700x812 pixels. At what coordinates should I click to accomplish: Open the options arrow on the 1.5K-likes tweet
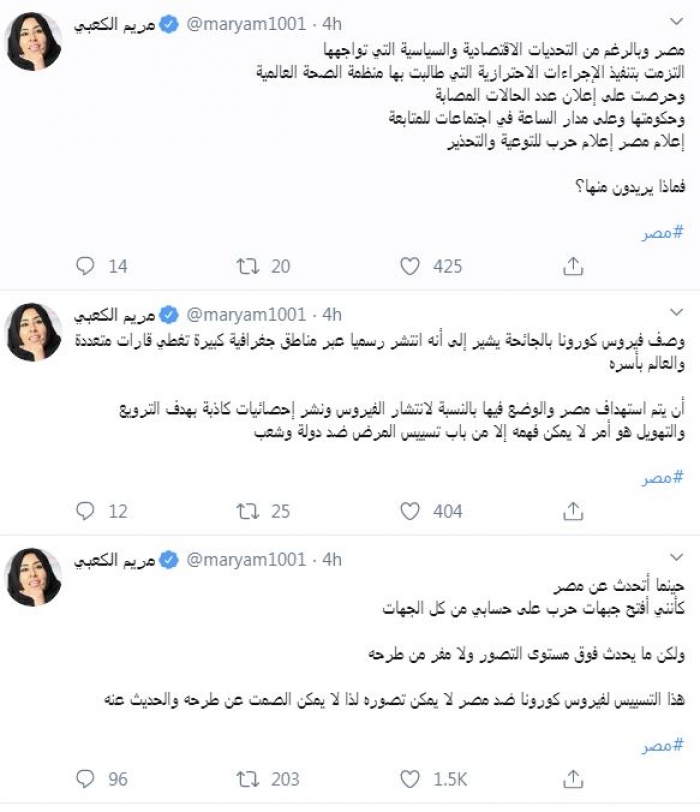pyautogui.click(x=675, y=558)
